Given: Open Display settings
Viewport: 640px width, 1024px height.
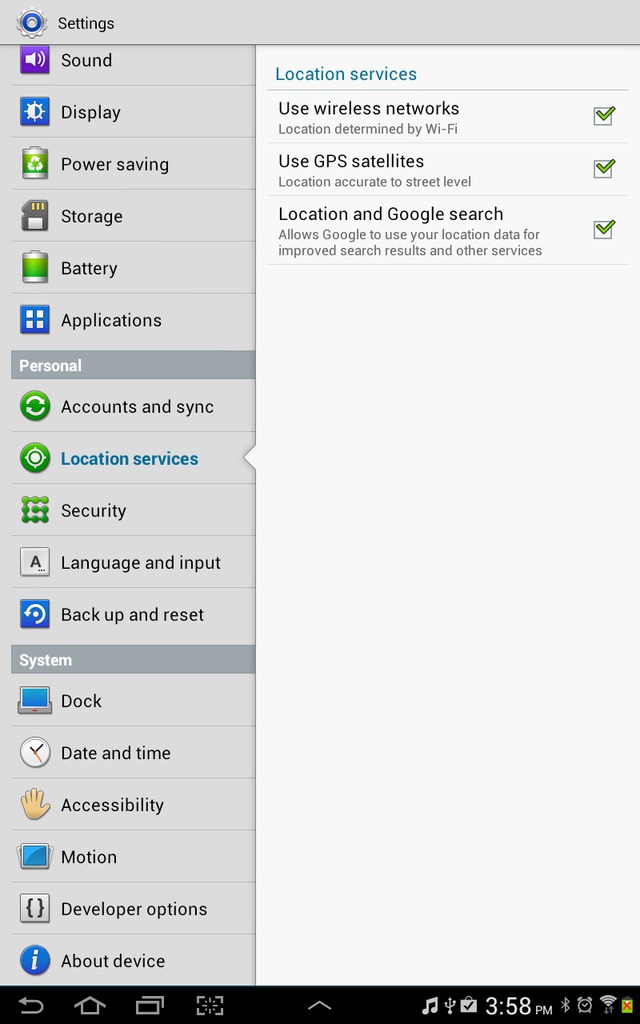Looking at the screenshot, I should (133, 112).
